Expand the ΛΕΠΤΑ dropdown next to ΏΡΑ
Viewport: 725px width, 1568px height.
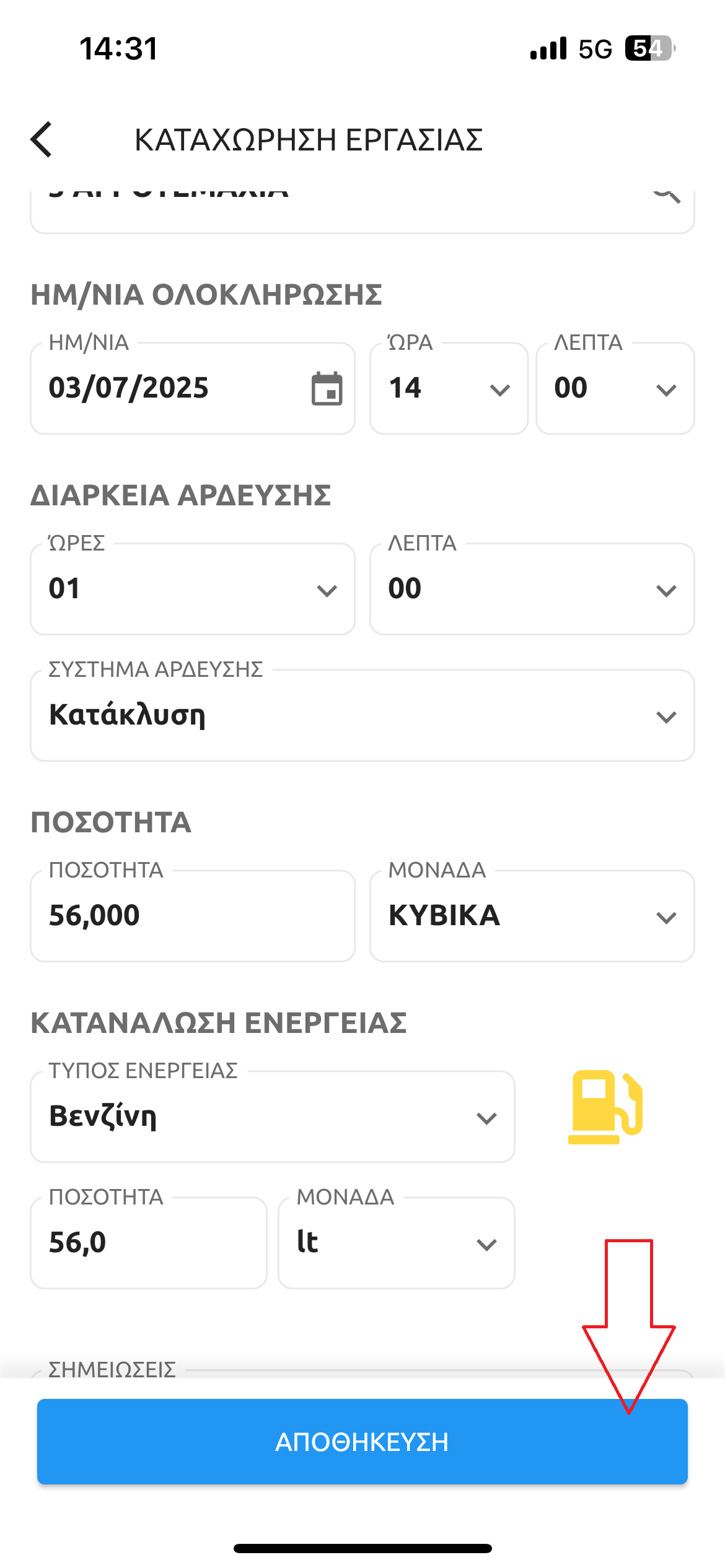[x=615, y=388]
